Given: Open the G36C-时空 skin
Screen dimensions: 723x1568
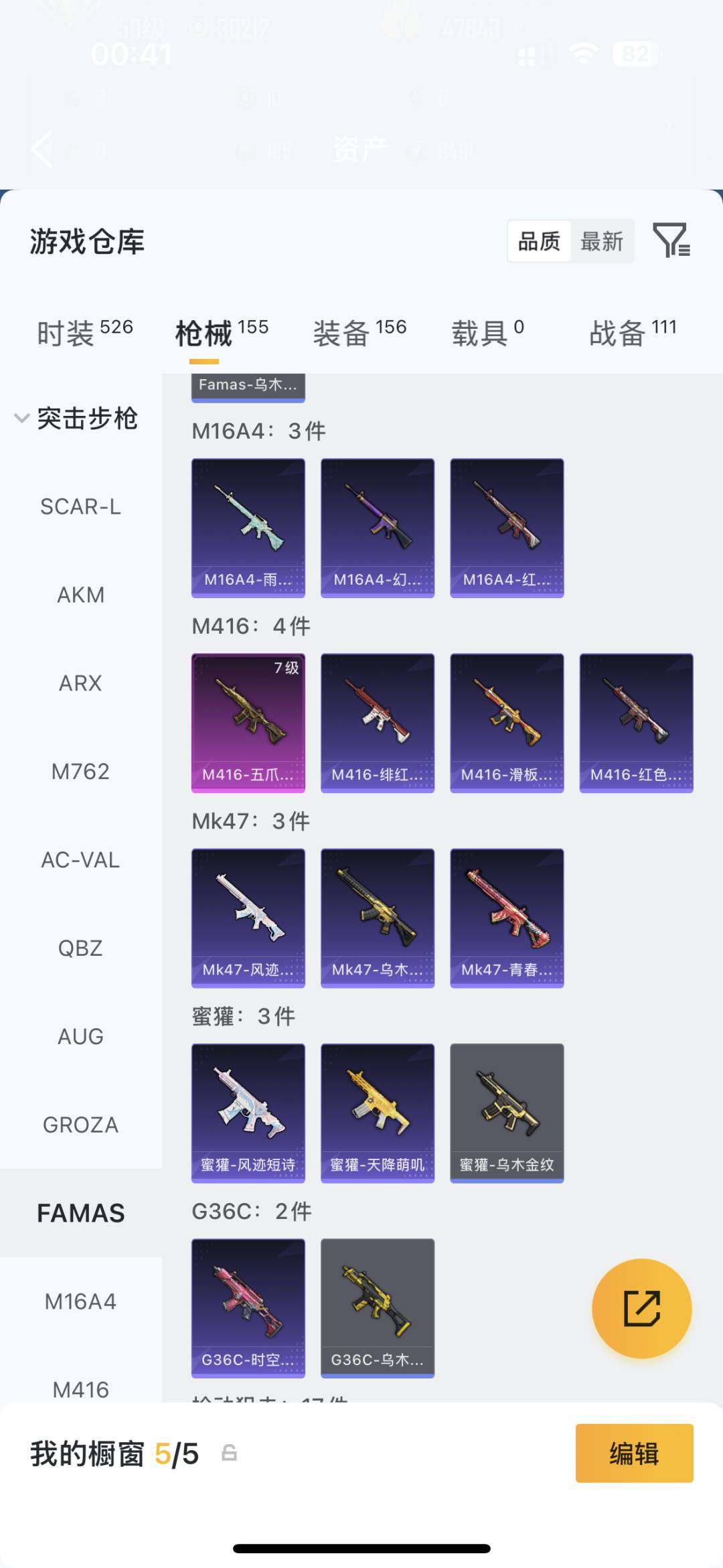Looking at the screenshot, I should pos(248,1307).
